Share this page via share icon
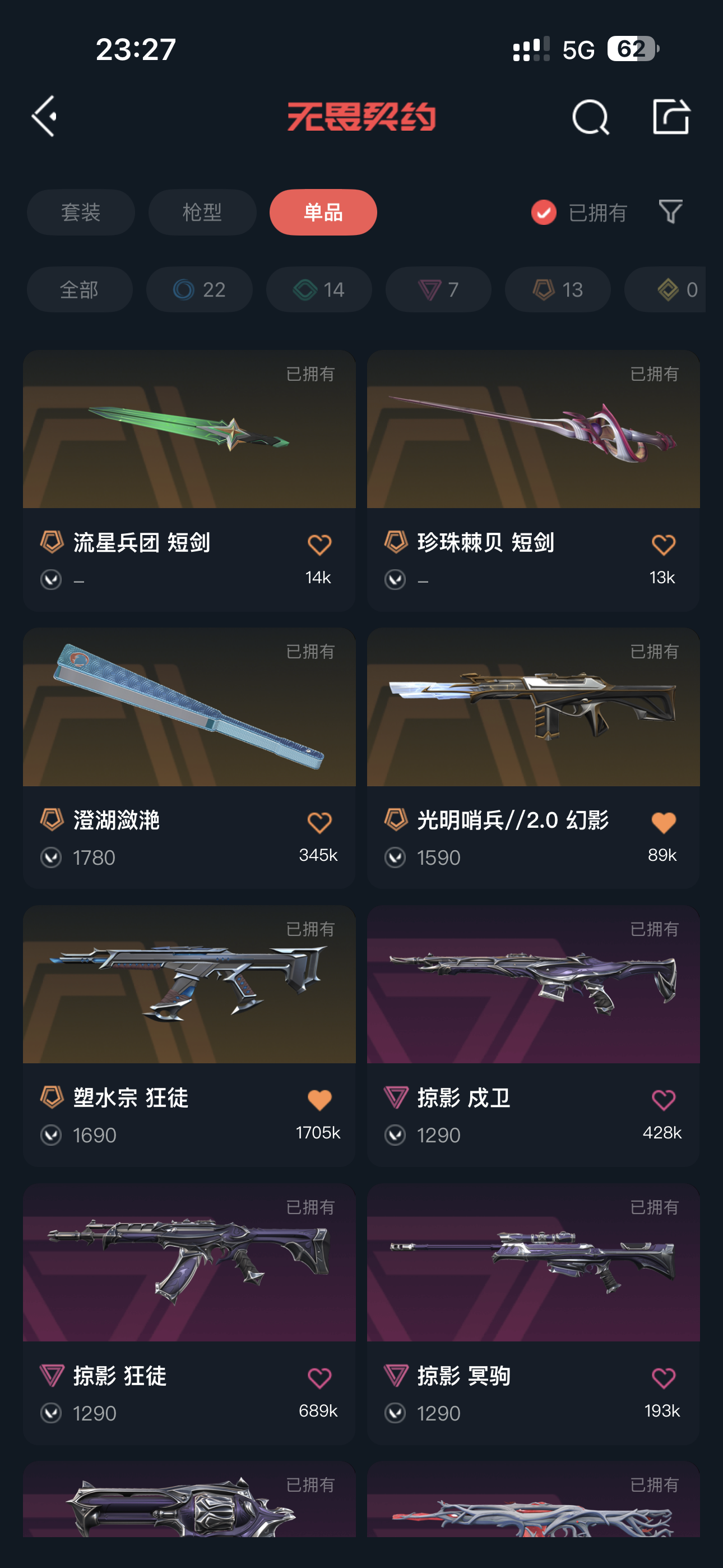 [x=671, y=116]
